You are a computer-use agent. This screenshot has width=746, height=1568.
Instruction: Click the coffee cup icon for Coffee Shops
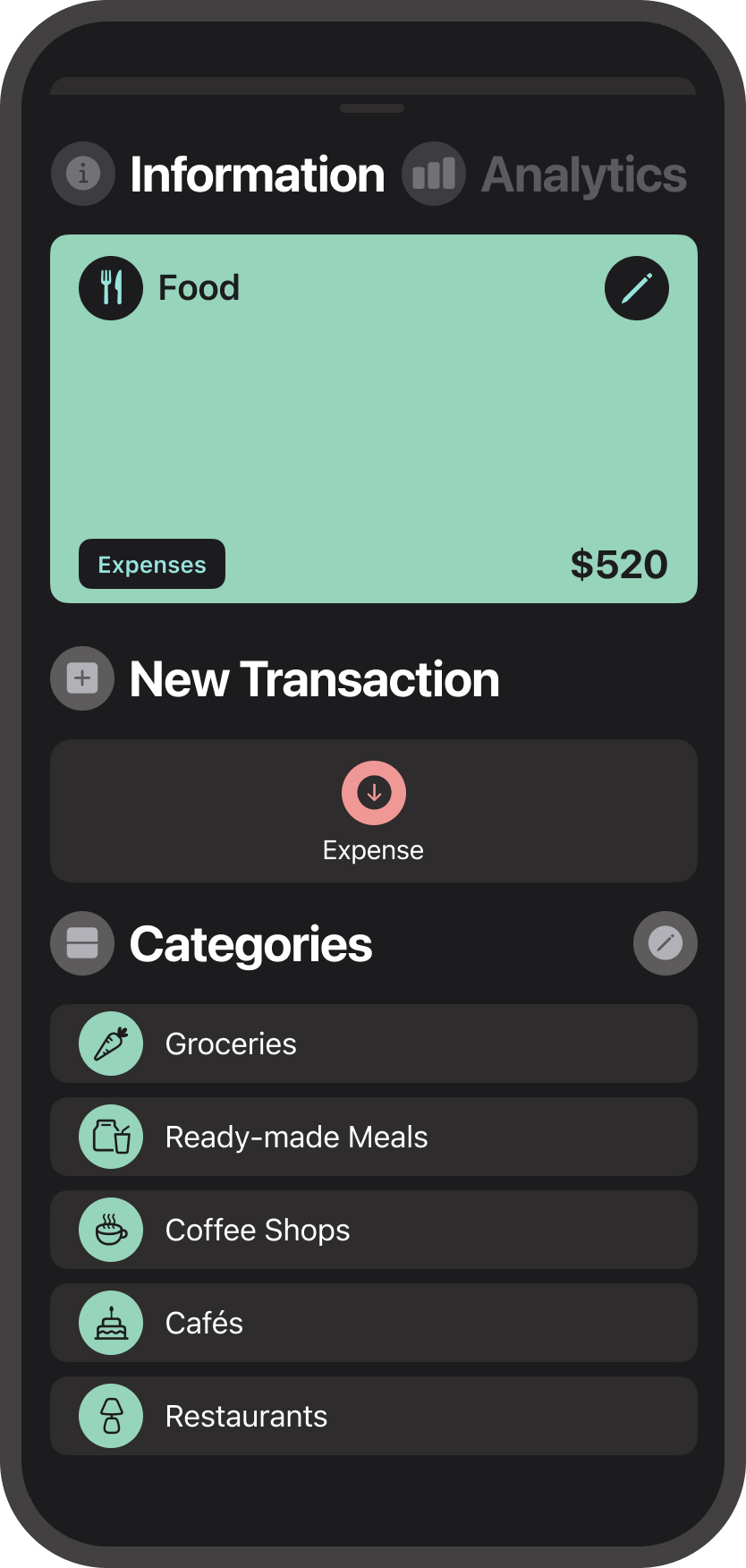(110, 1230)
